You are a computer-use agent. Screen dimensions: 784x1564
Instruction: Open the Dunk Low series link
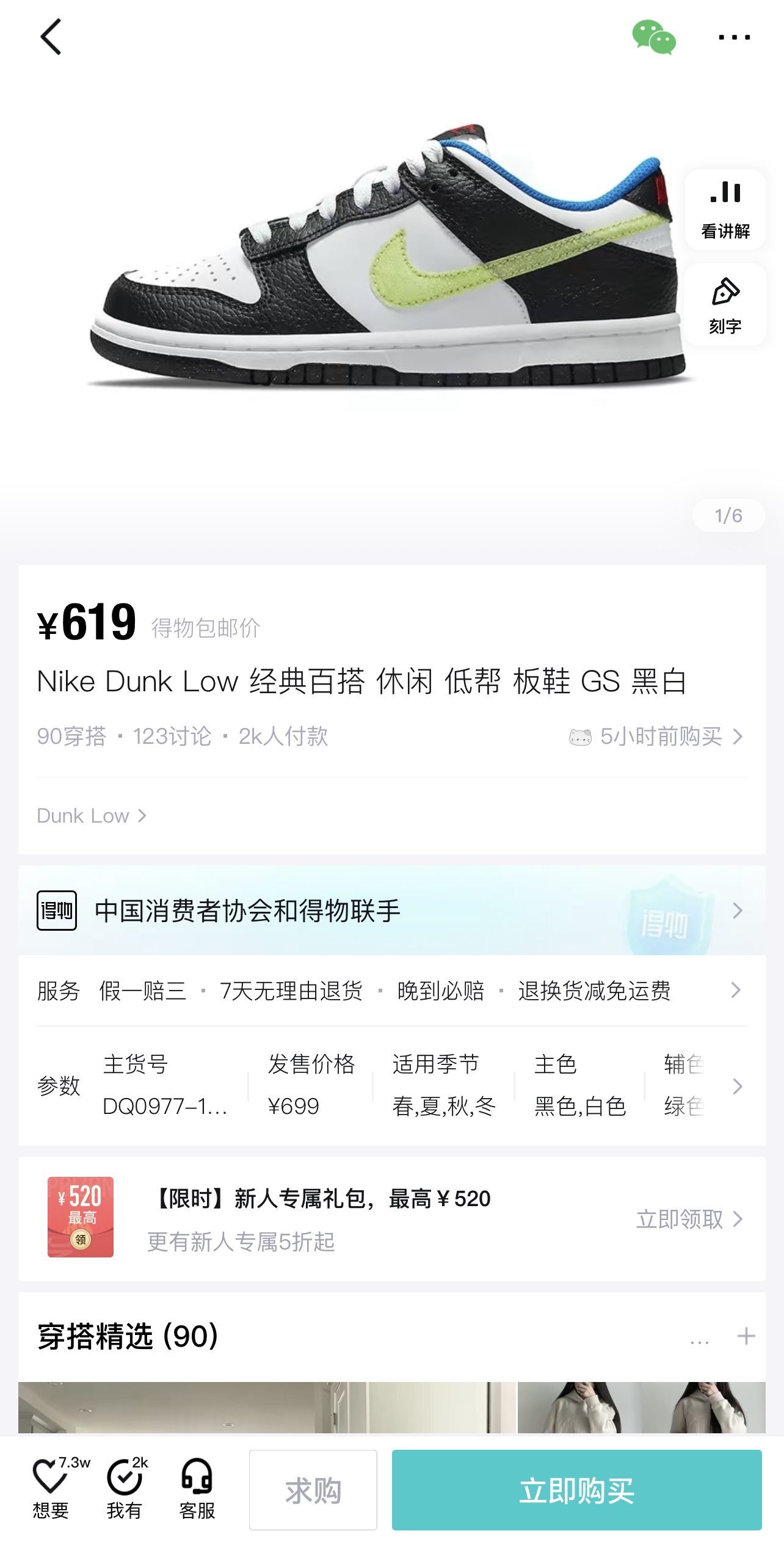point(92,816)
